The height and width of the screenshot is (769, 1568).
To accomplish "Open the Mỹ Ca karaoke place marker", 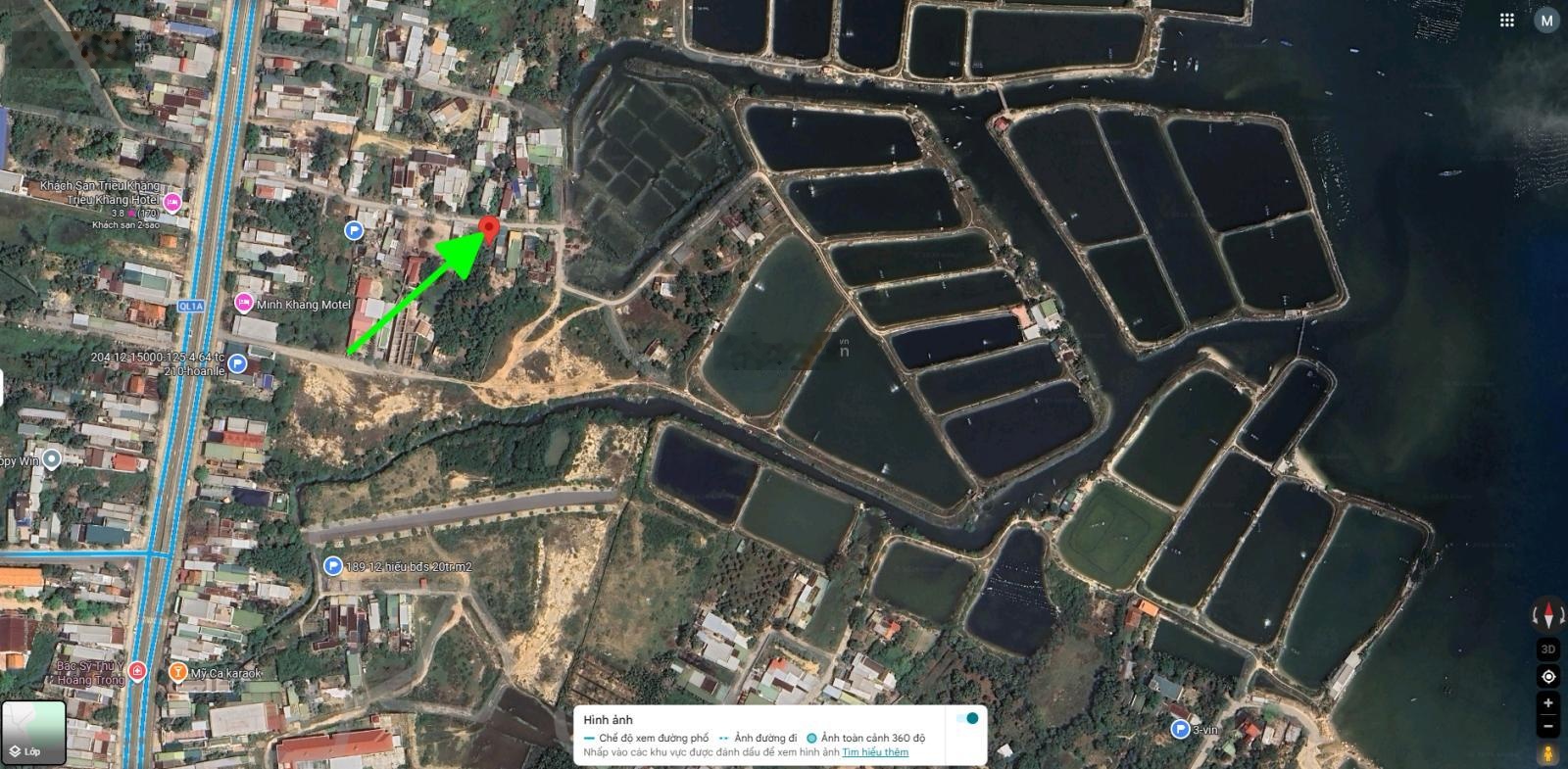I will click(x=178, y=672).
